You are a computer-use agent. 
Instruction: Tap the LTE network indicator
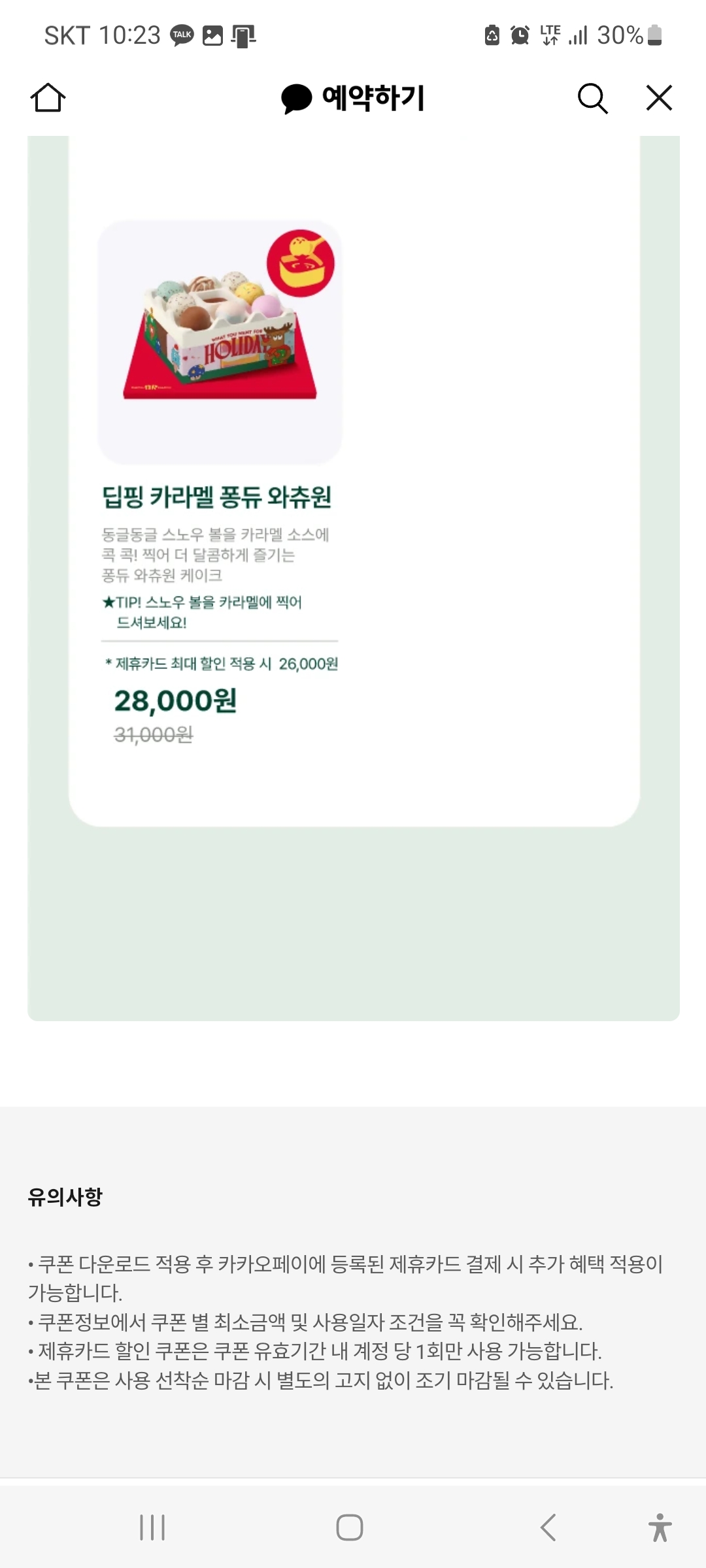click(549, 36)
